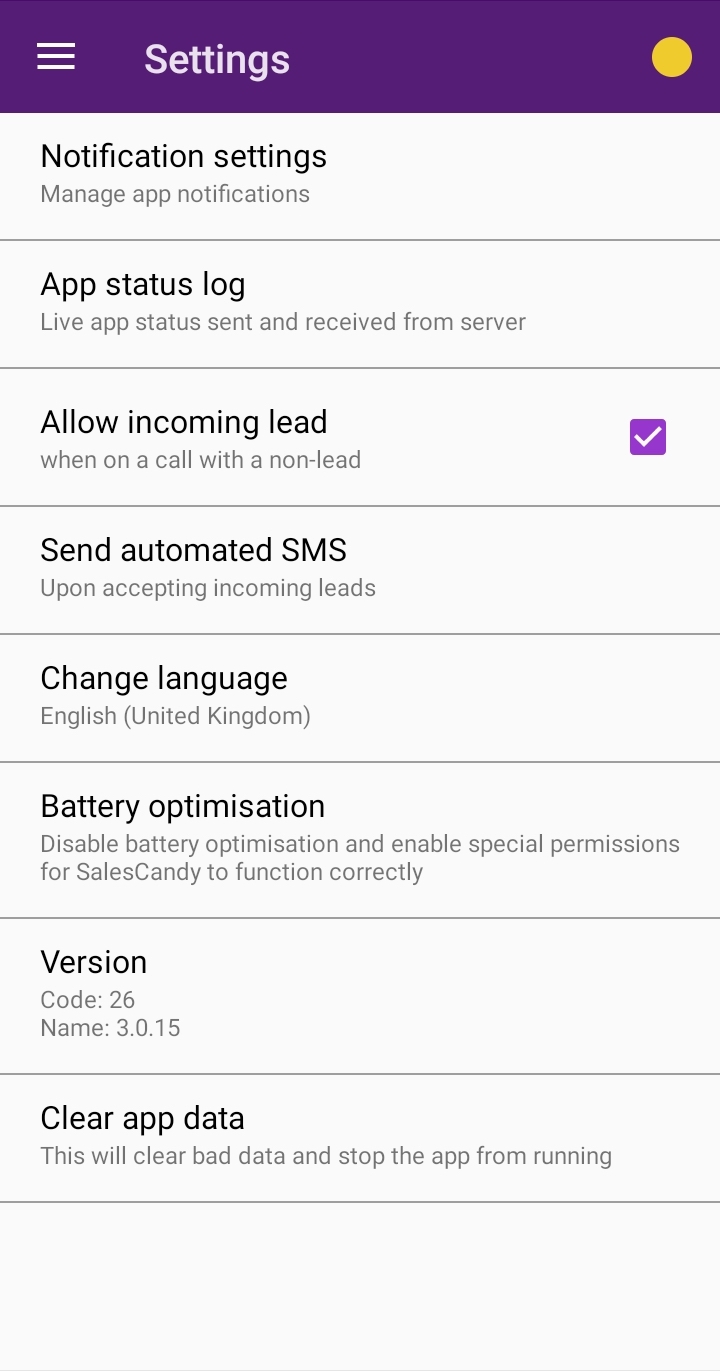Open the navigation drawer menu
The height and width of the screenshot is (1371, 720).
[x=55, y=56]
